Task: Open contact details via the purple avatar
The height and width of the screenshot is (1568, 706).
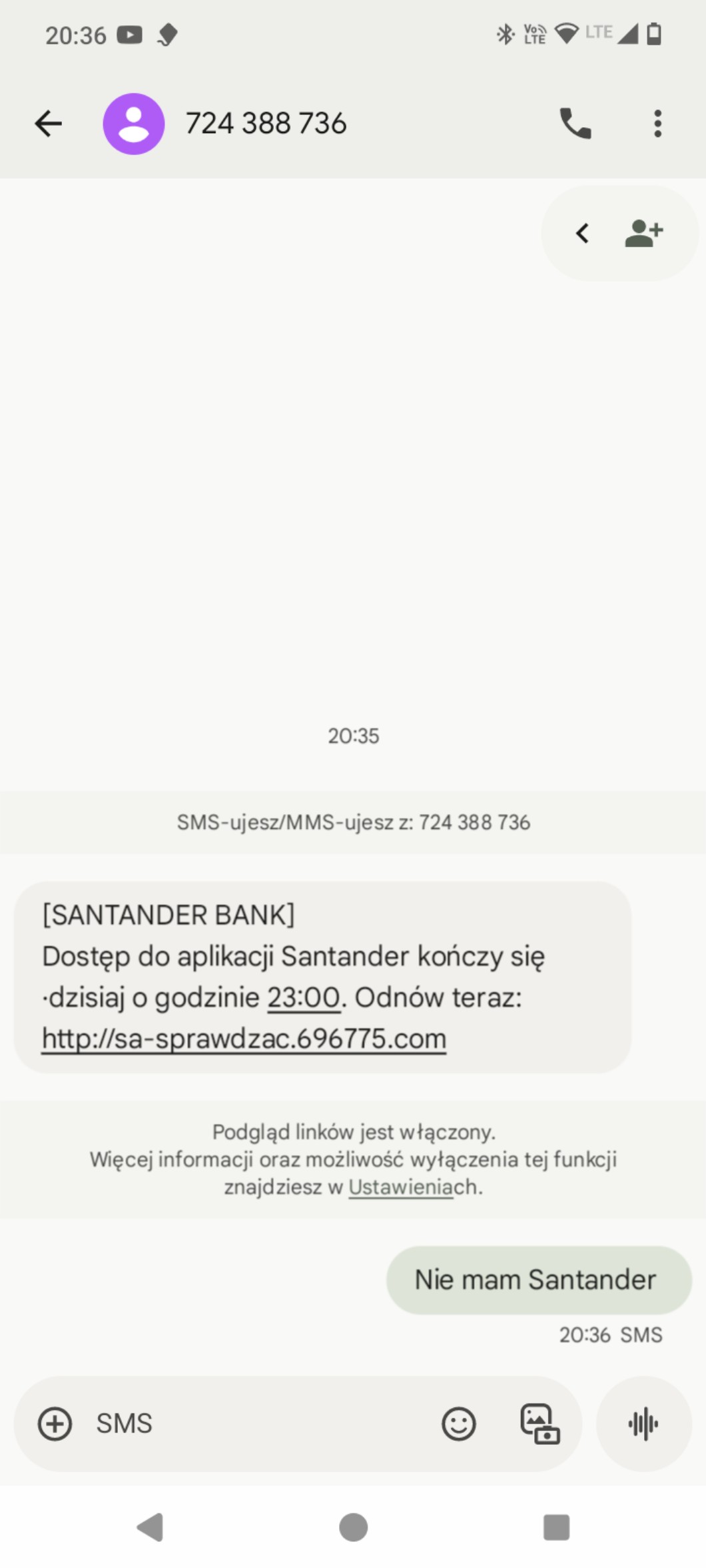Action: pyautogui.click(x=133, y=124)
